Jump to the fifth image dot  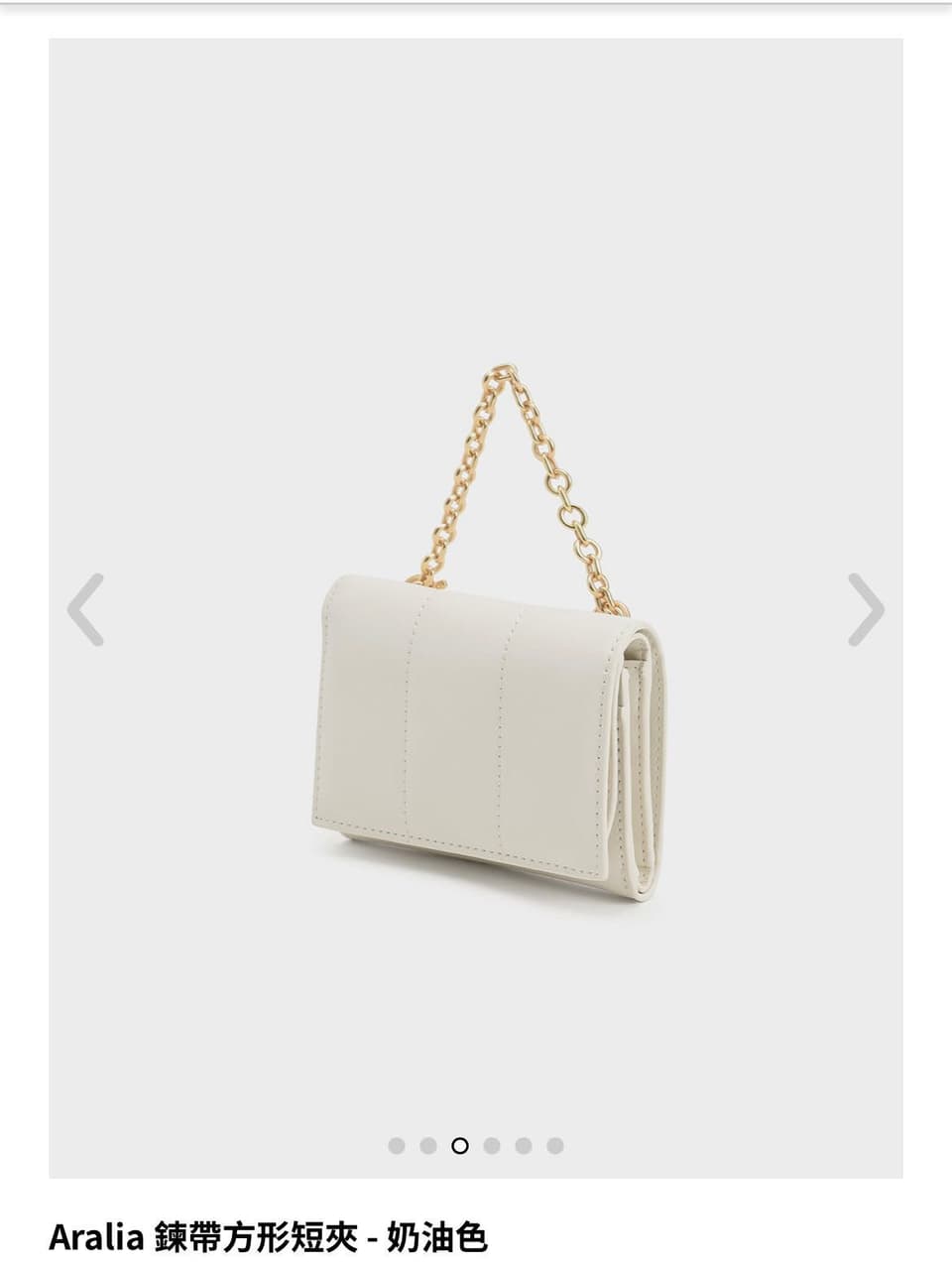click(524, 1146)
